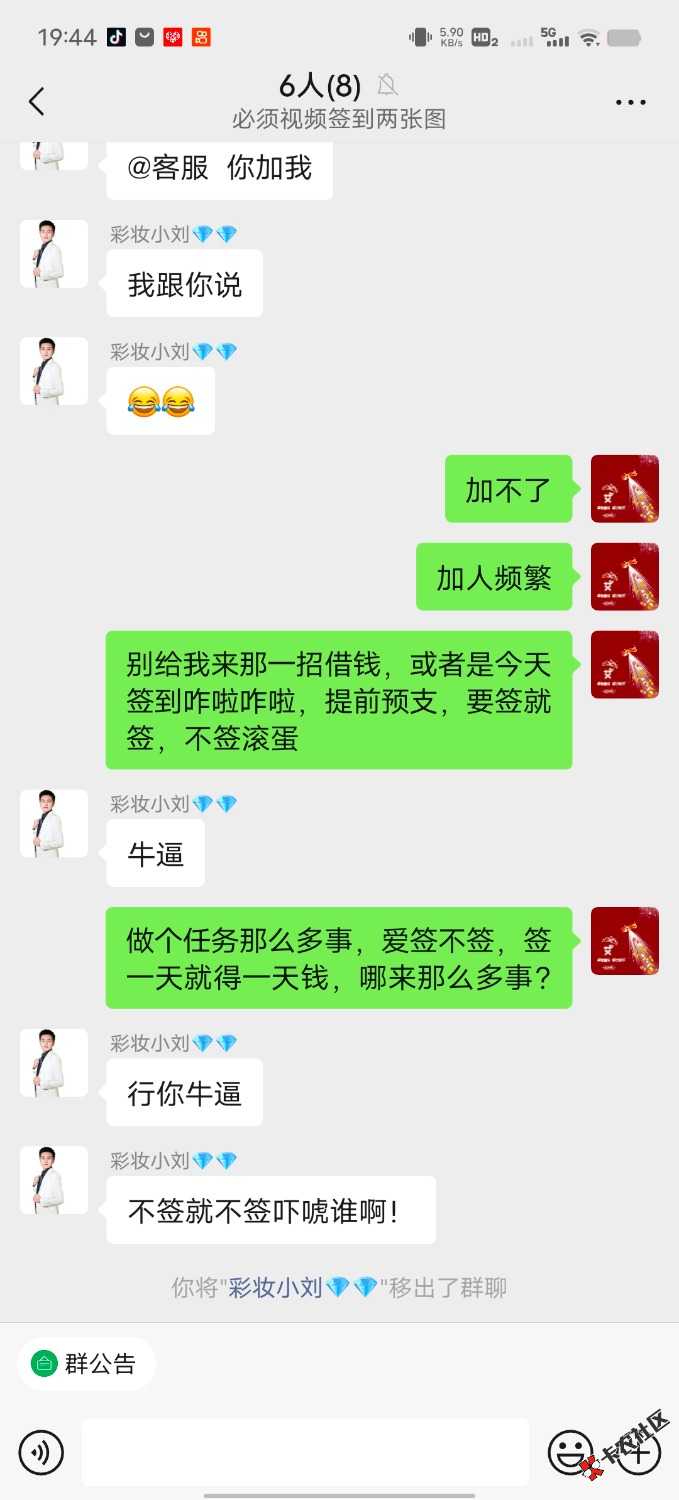Tap your avatar beside 加人频繁
679x1500 pixels.
pyautogui.click(x=624, y=577)
